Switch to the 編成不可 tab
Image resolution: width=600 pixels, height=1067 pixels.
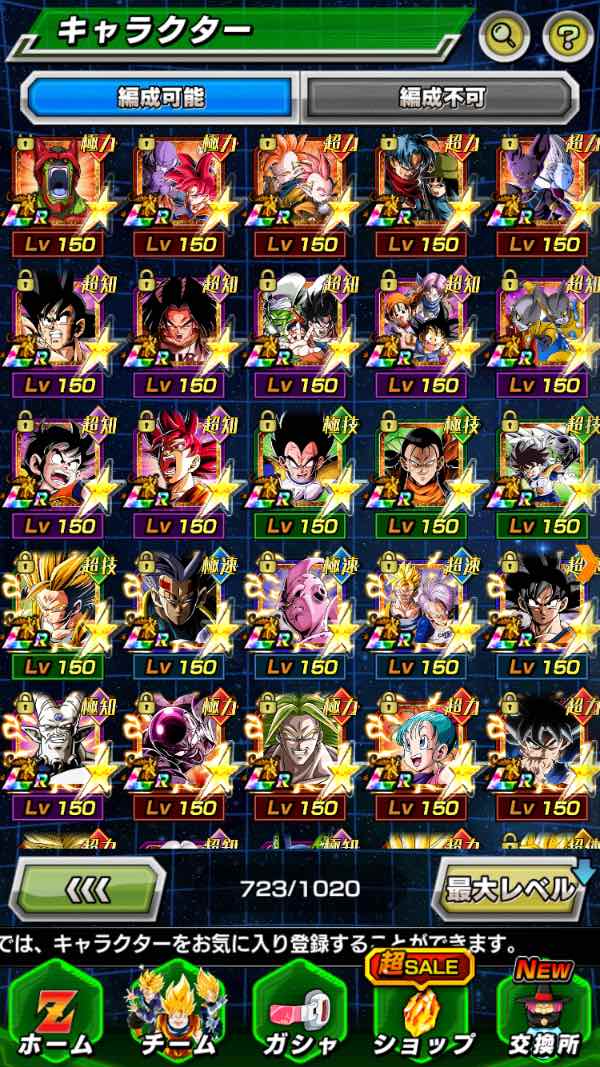point(442,97)
